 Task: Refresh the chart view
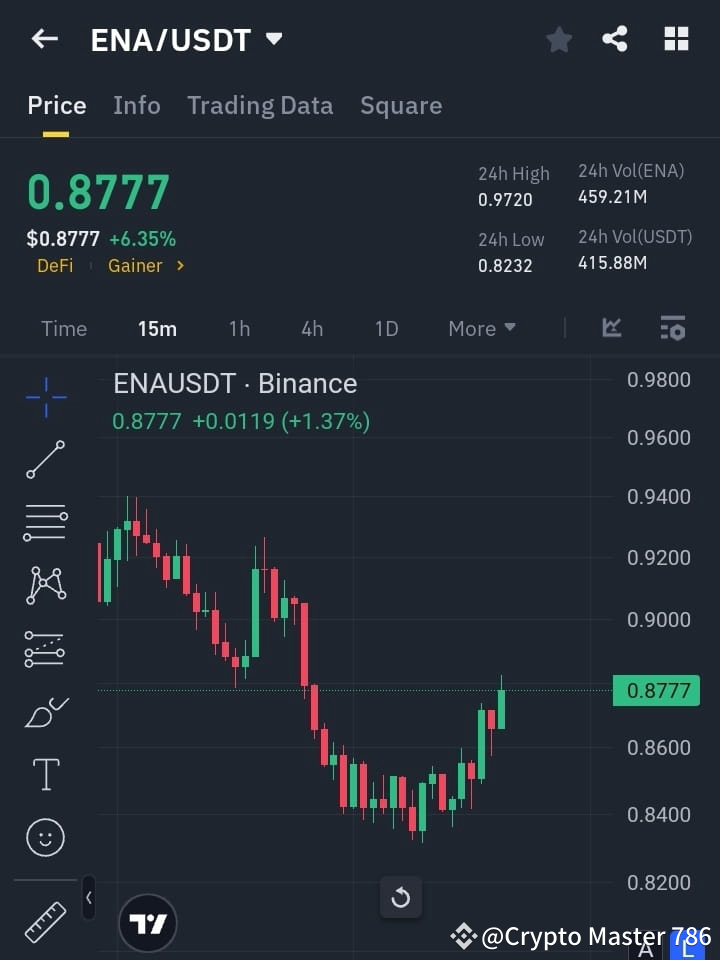coord(401,897)
